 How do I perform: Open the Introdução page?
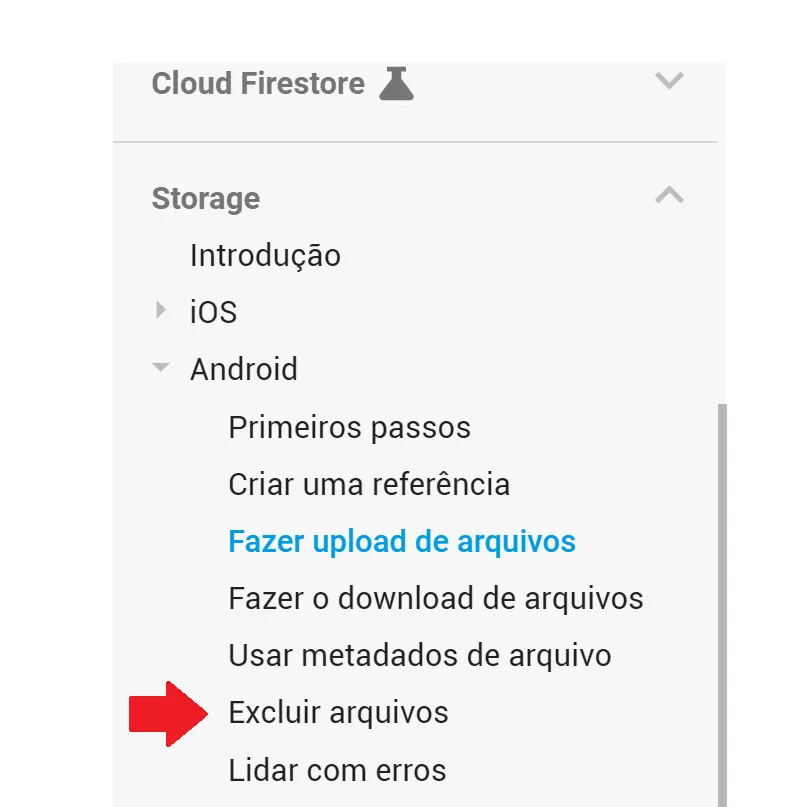click(x=265, y=255)
